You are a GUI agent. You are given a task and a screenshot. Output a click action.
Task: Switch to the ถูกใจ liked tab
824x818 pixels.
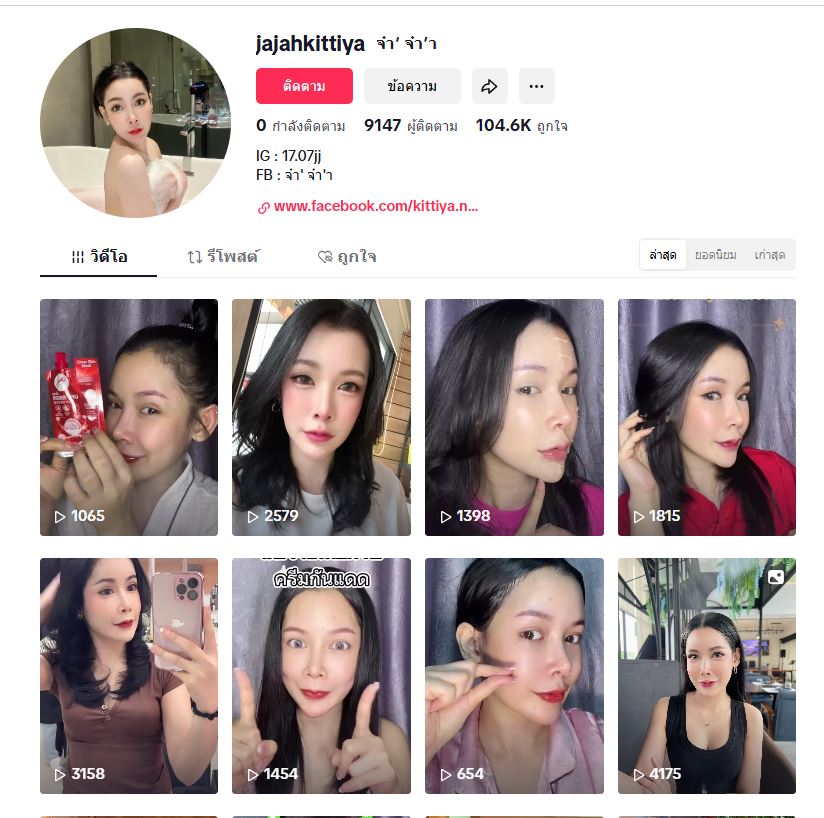pyautogui.click(x=346, y=257)
